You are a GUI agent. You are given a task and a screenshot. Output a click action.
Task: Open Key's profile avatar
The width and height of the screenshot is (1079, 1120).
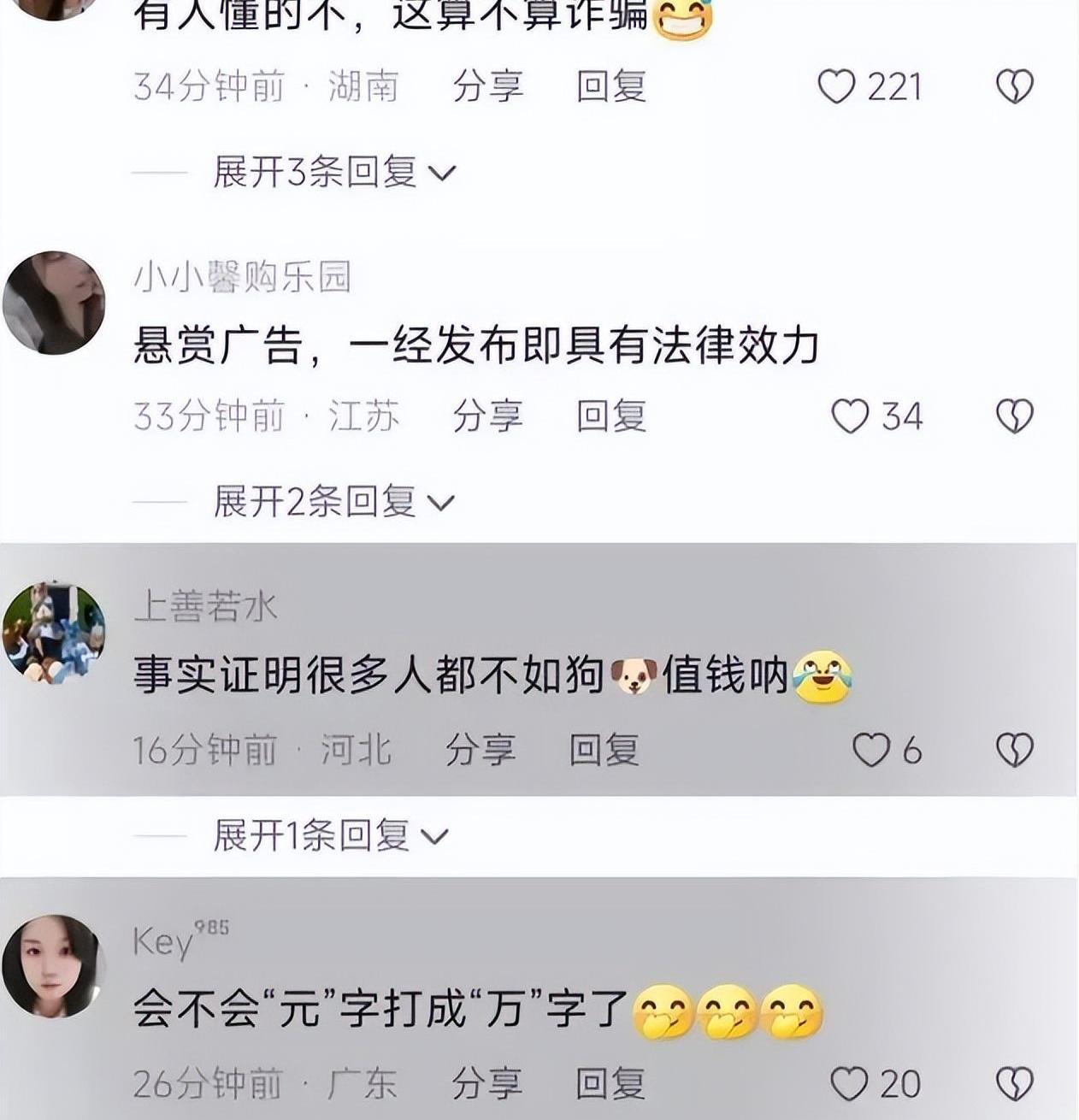tap(53, 966)
